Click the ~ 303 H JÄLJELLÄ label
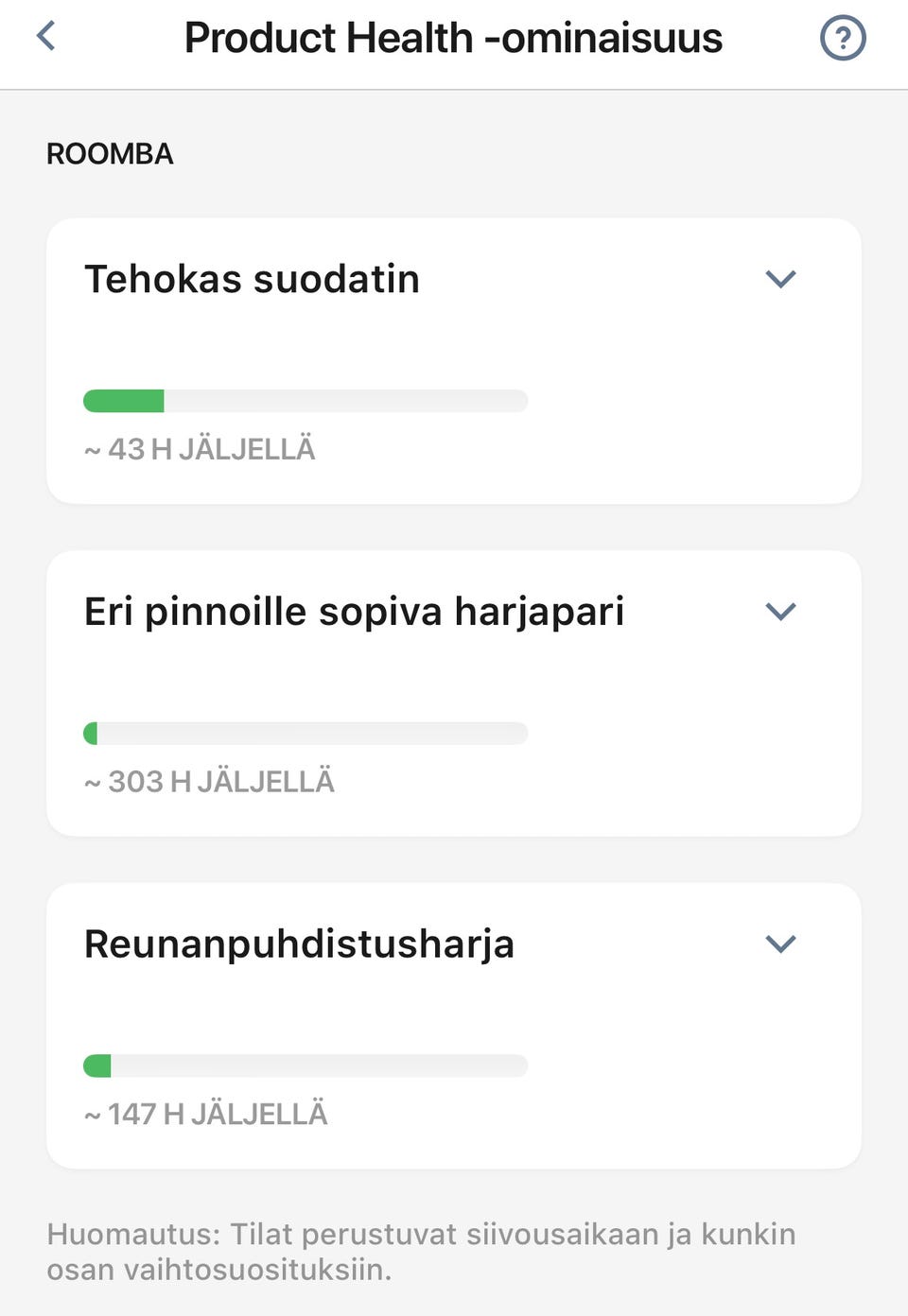This screenshot has height=1316, width=908. coord(210,781)
